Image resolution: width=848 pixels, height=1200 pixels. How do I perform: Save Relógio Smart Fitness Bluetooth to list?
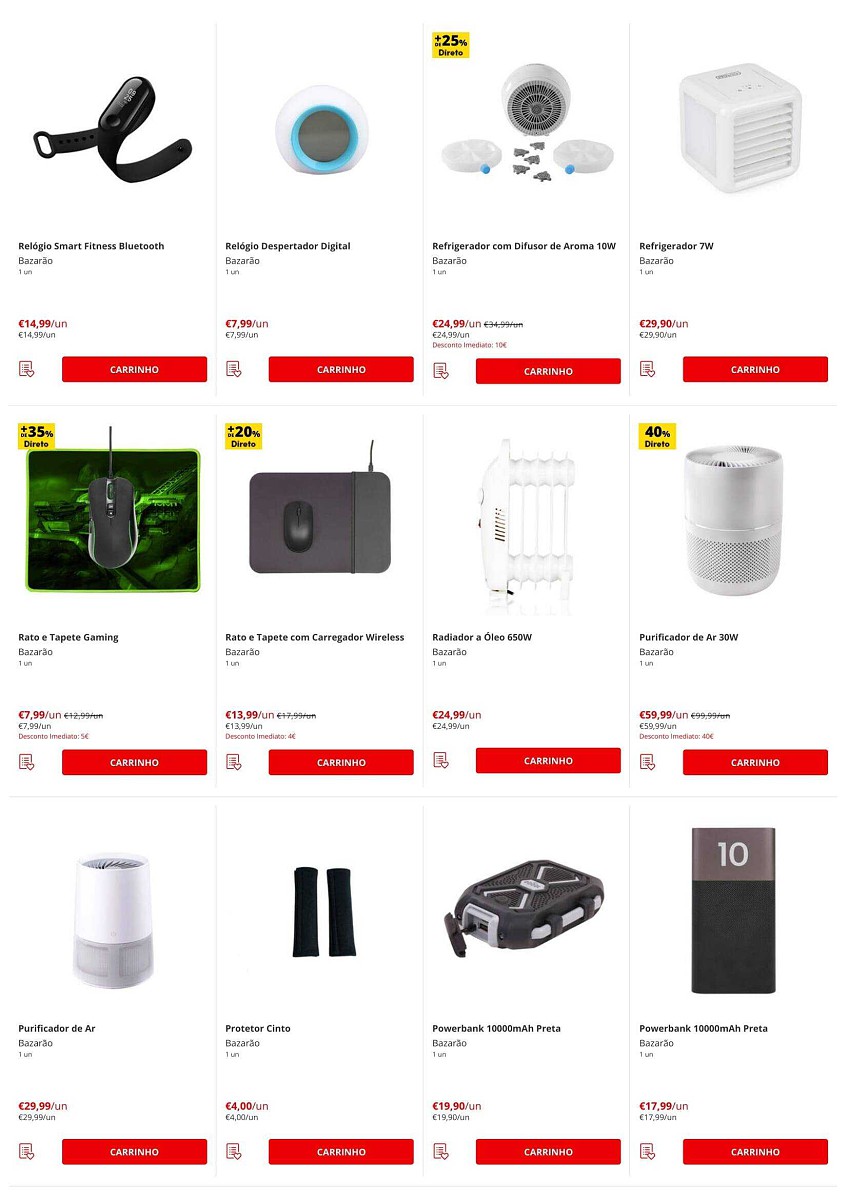(x=26, y=369)
